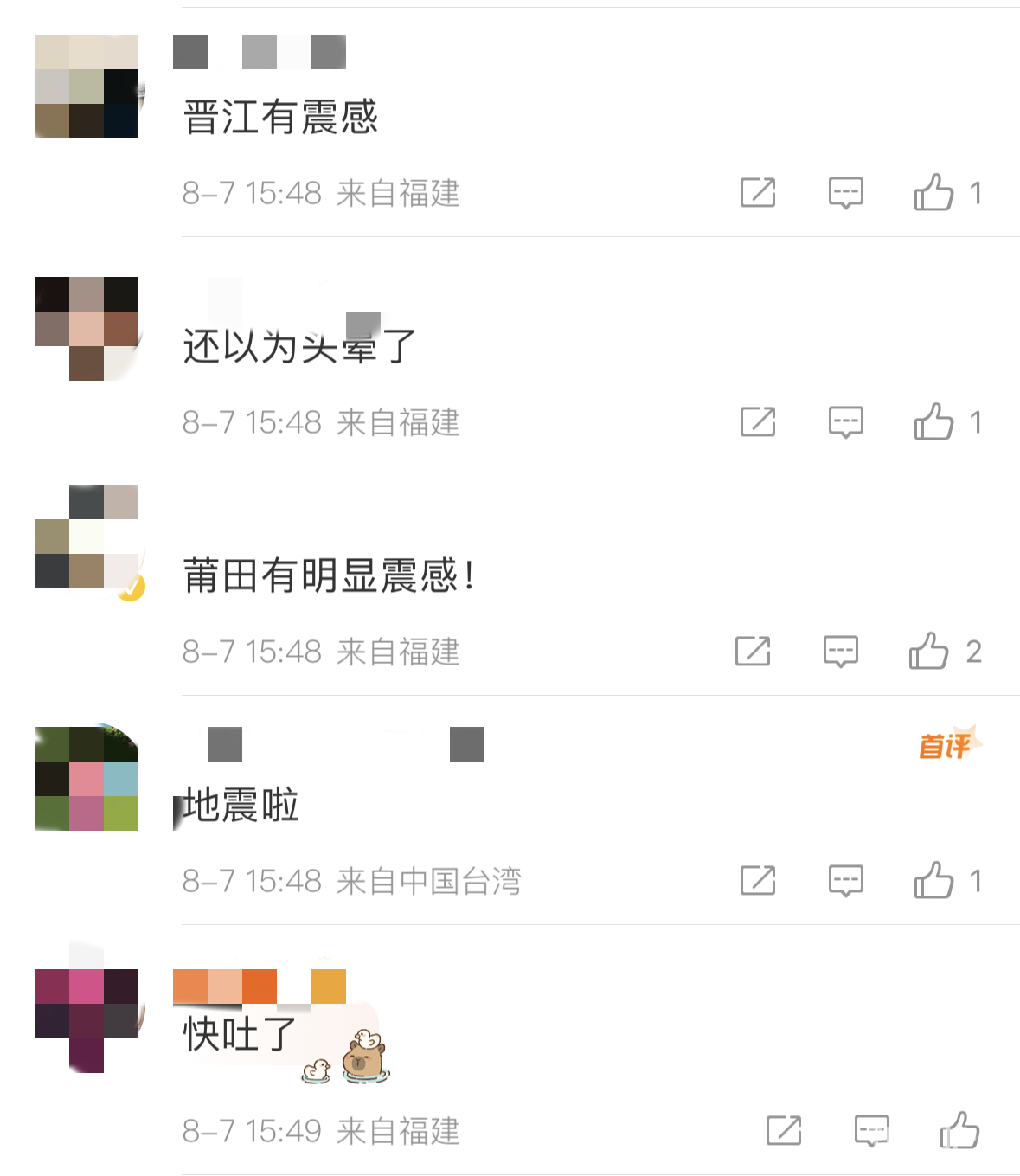Open avatar of user who commented 地震啦
This screenshot has height=1176, width=1020.
(87, 779)
